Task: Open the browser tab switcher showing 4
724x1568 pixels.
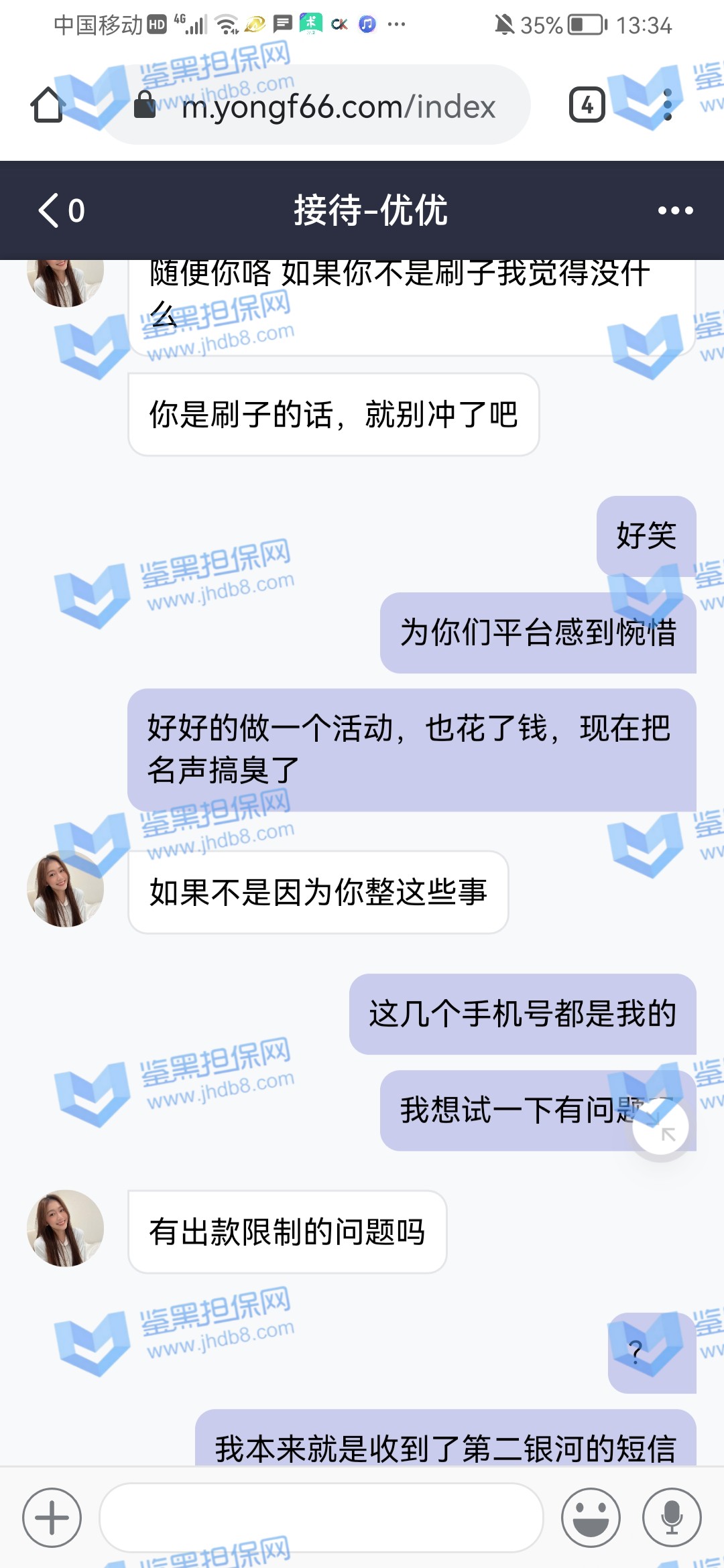Action: pyautogui.click(x=587, y=105)
